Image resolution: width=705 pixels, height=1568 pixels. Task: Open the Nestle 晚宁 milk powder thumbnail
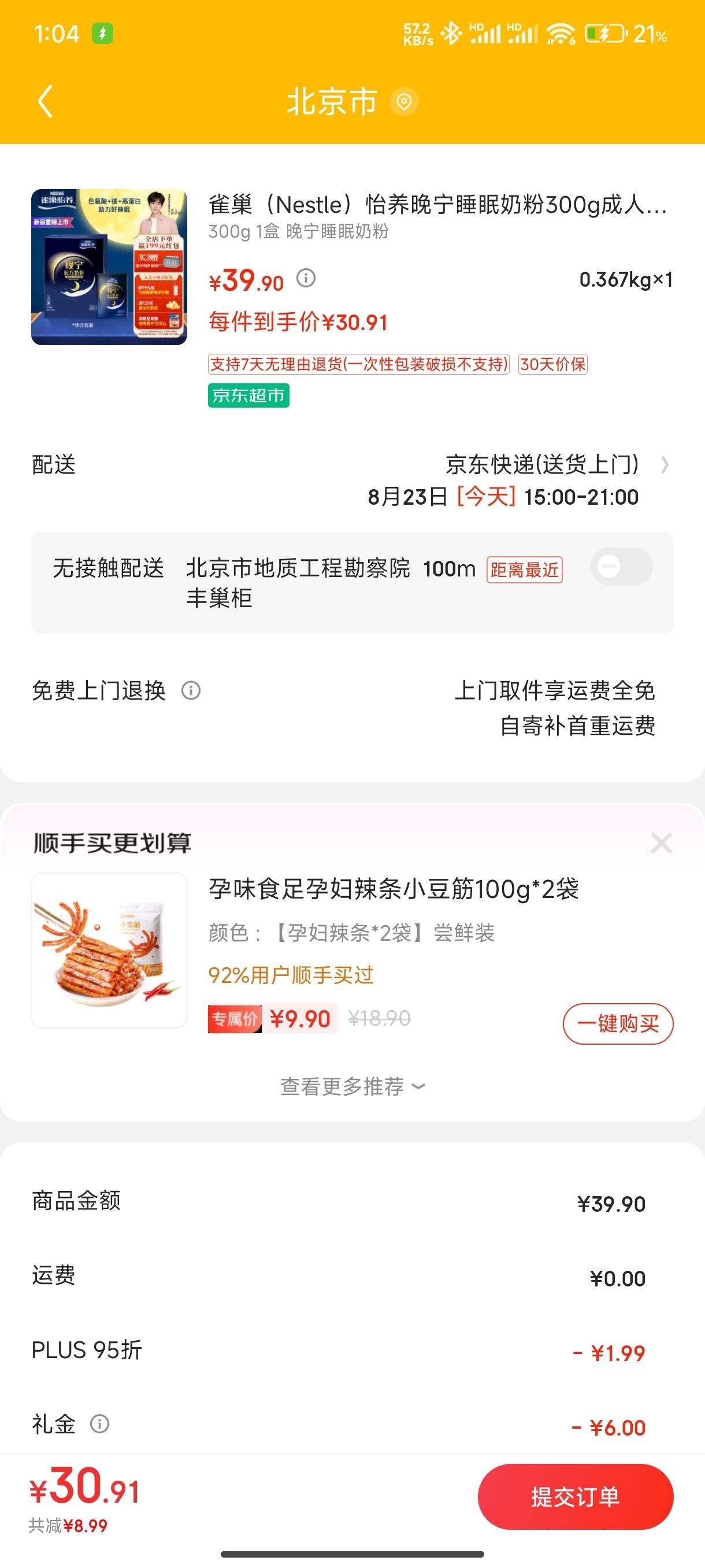pyautogui.click(x=108, y=267)
